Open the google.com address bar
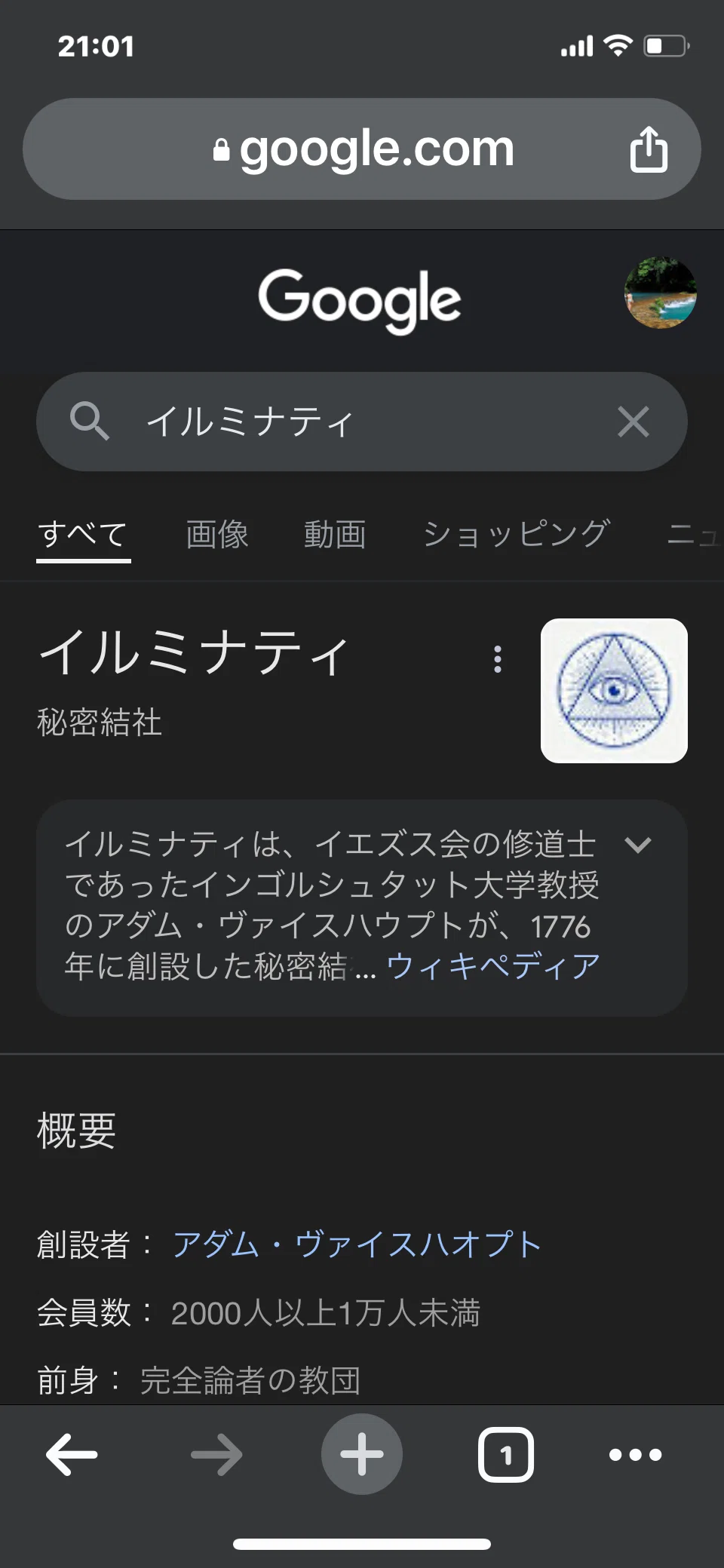This screenshot has height=1568, width=724. (362, 149)
